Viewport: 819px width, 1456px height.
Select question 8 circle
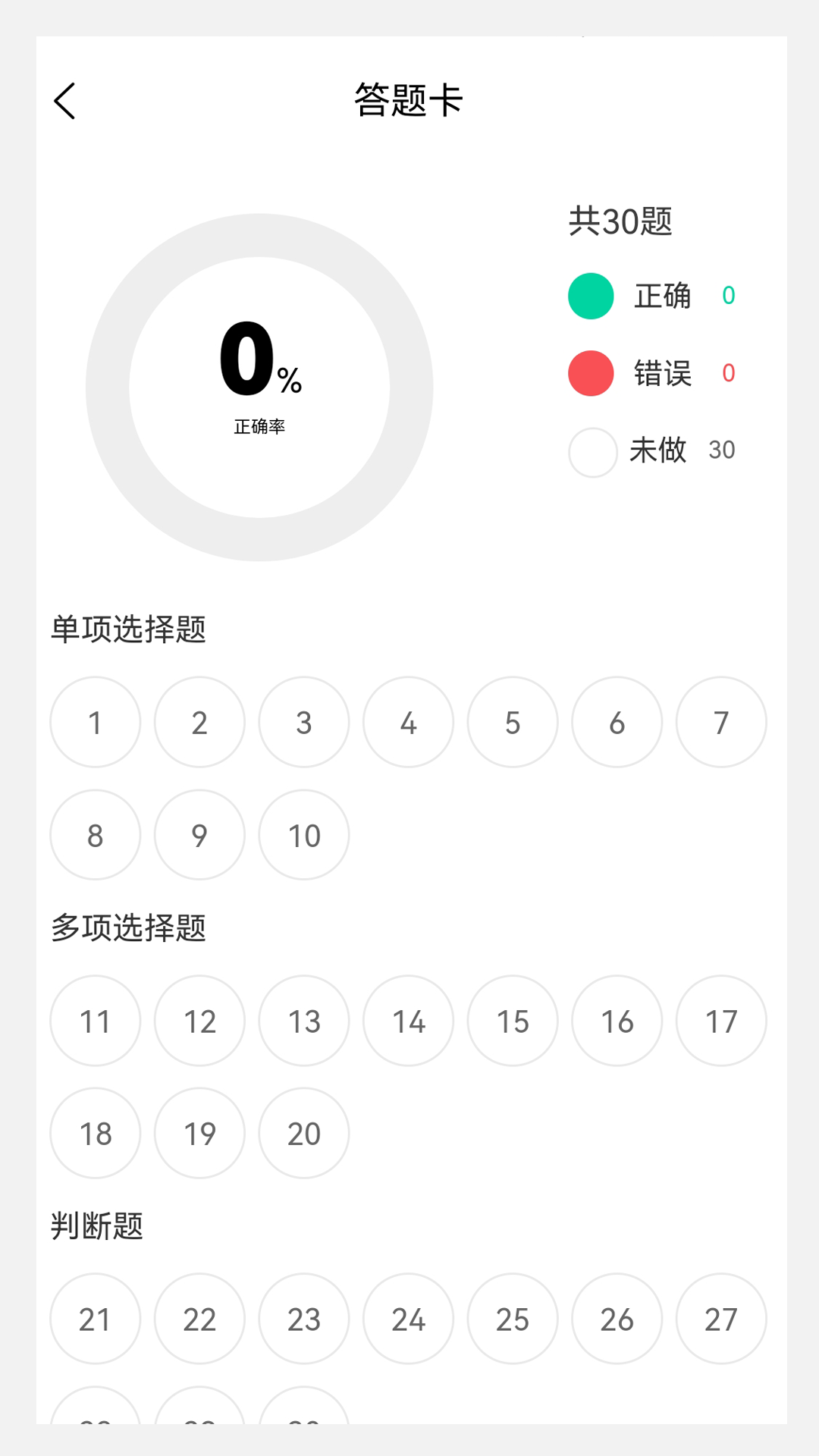point(95,835)
